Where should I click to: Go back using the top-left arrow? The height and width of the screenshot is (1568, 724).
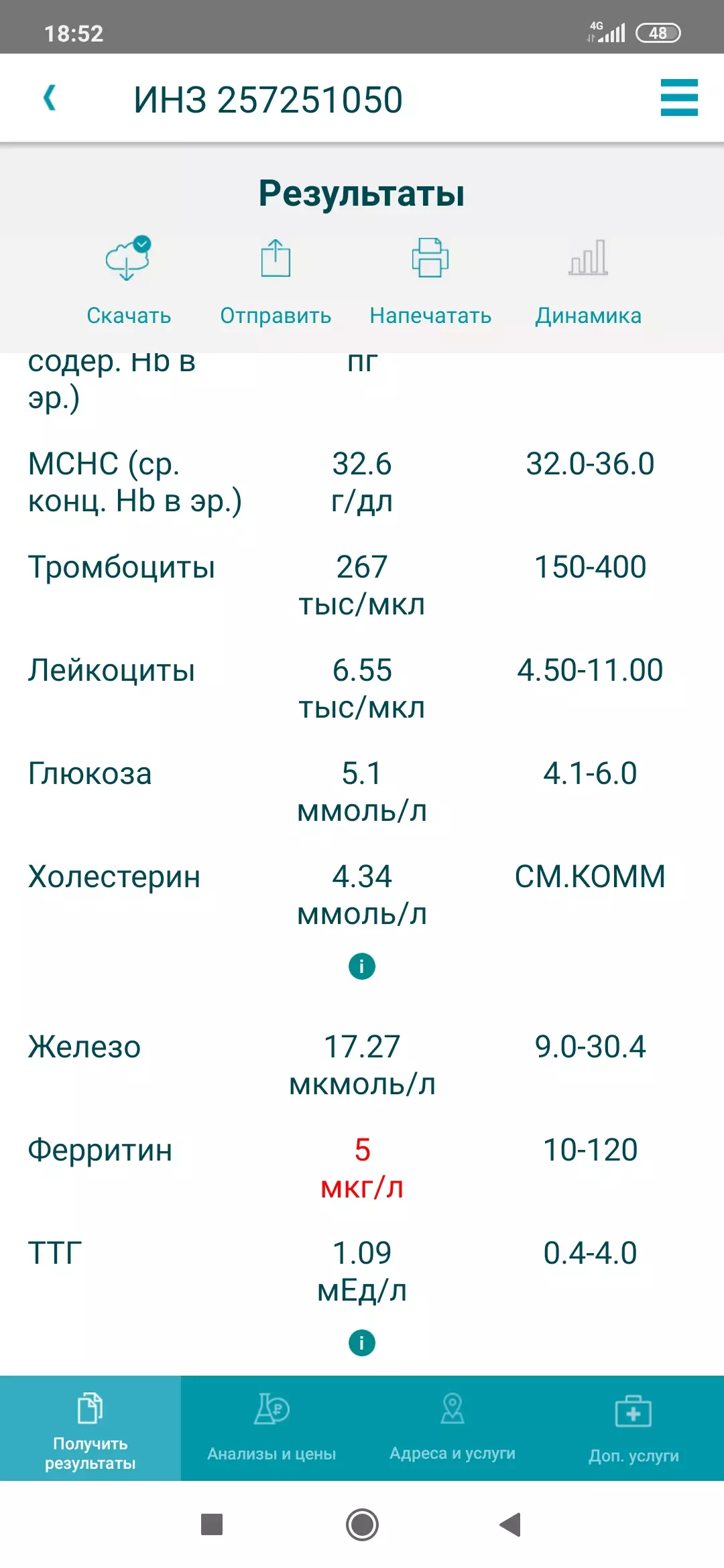(x=50, y=98)
